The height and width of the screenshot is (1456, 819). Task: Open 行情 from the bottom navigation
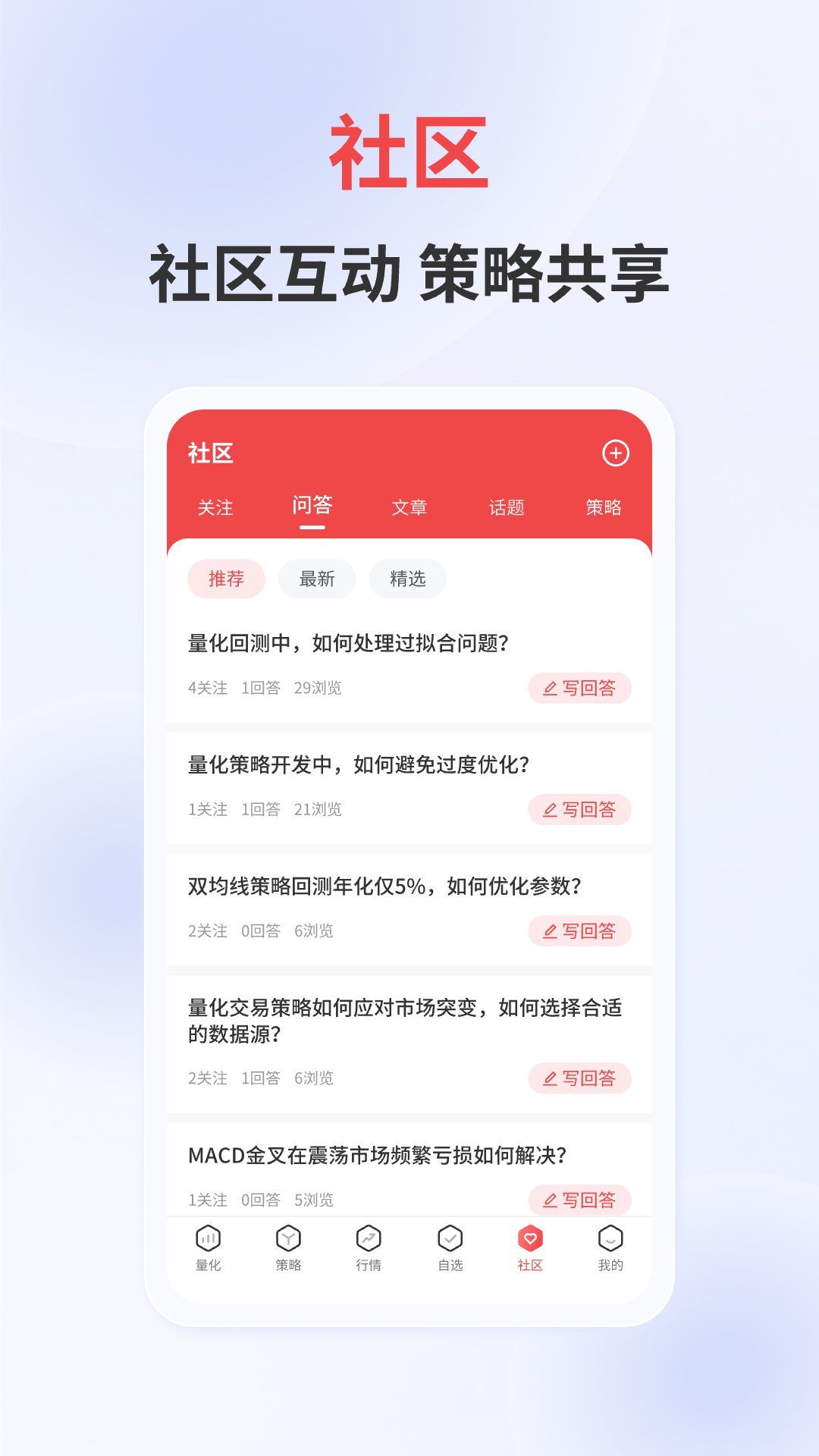(x=369, y=1239)
